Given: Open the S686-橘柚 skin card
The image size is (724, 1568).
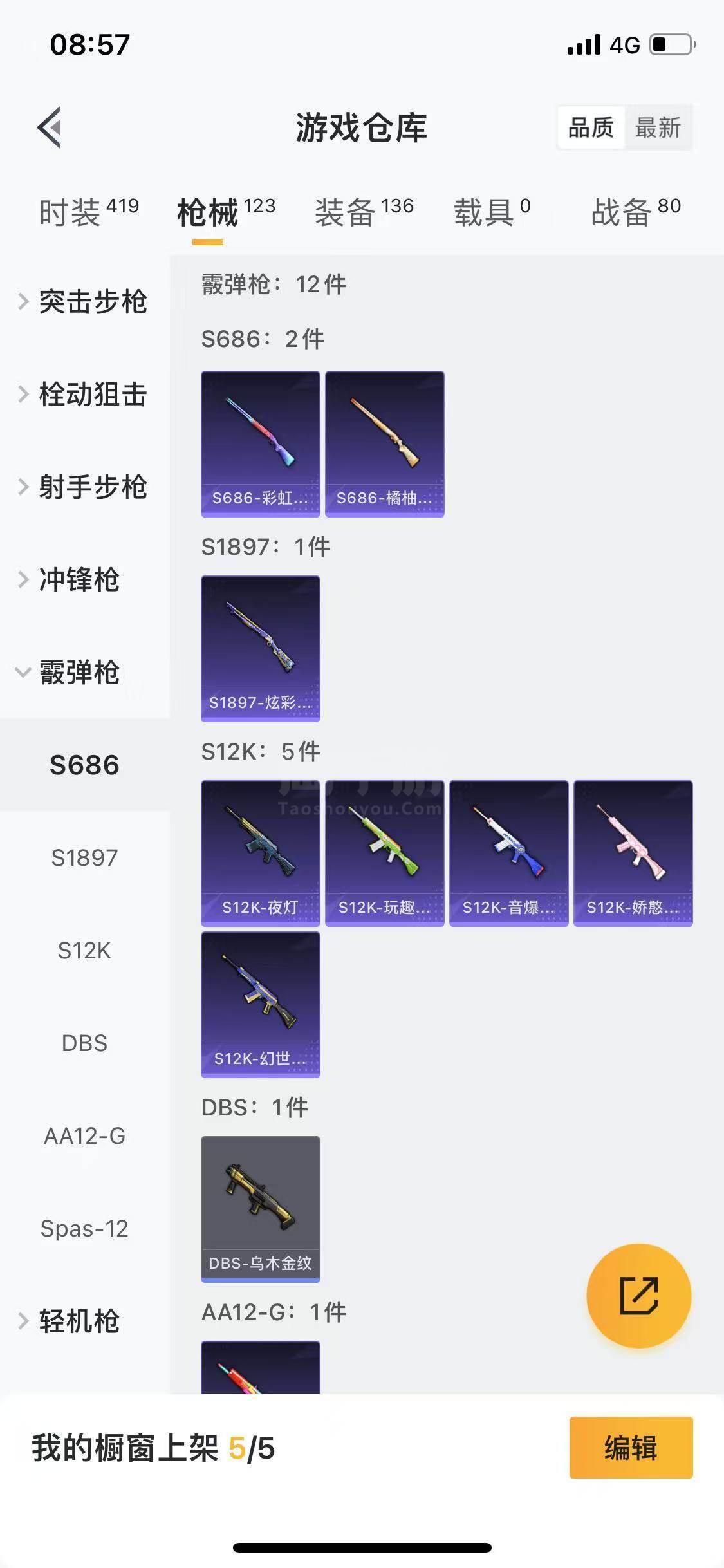Looking at the screenshot, I should pyautogui.click(x=384, y=443).
